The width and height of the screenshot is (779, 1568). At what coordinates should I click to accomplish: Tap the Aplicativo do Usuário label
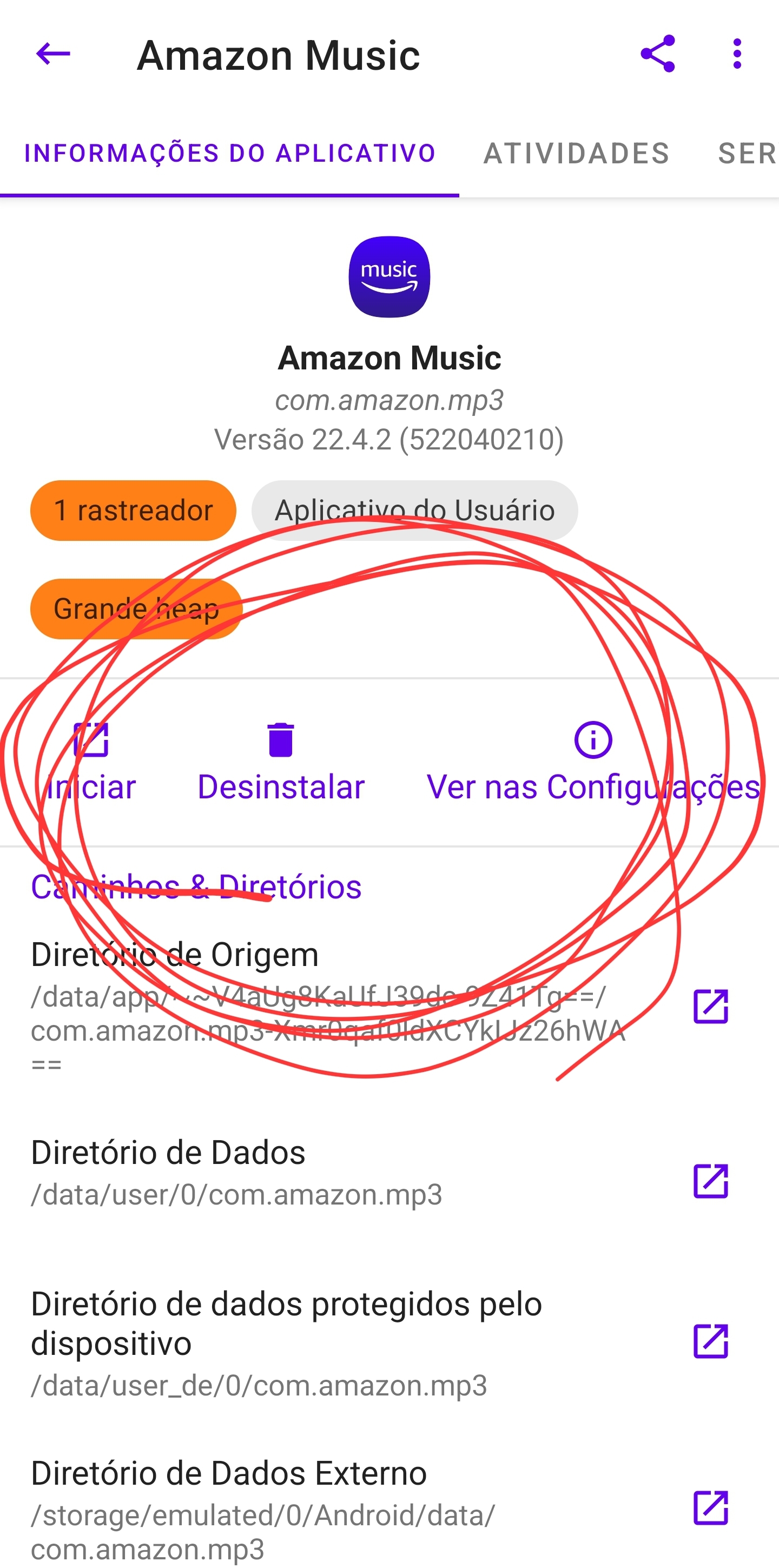point(414,510)
